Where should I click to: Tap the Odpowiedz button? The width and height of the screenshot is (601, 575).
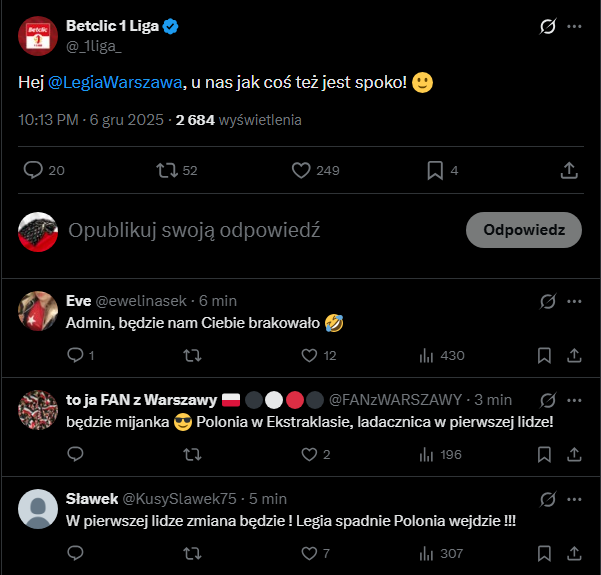523,230
